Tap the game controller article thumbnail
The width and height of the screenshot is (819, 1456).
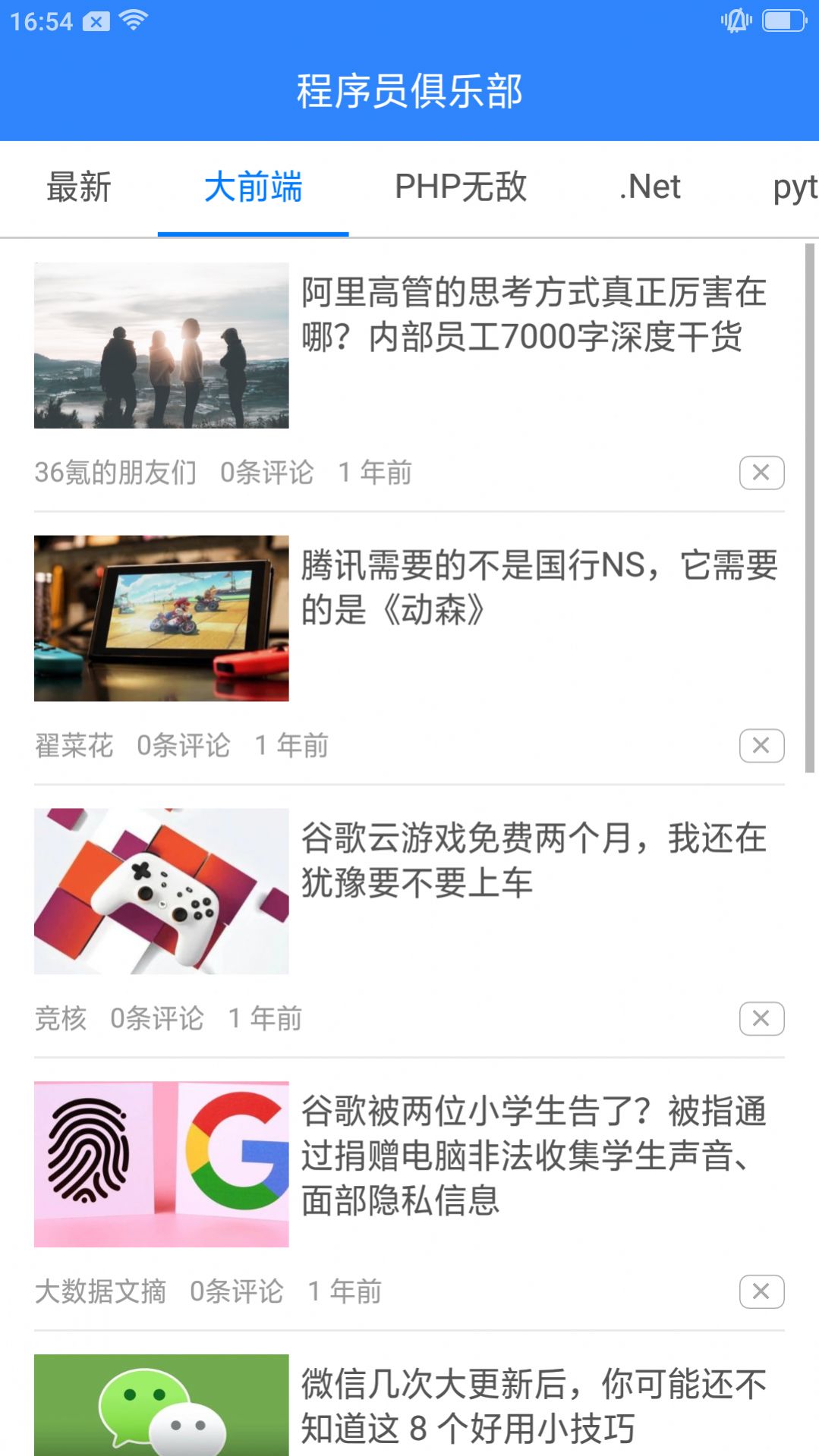(x=160, y=892)
